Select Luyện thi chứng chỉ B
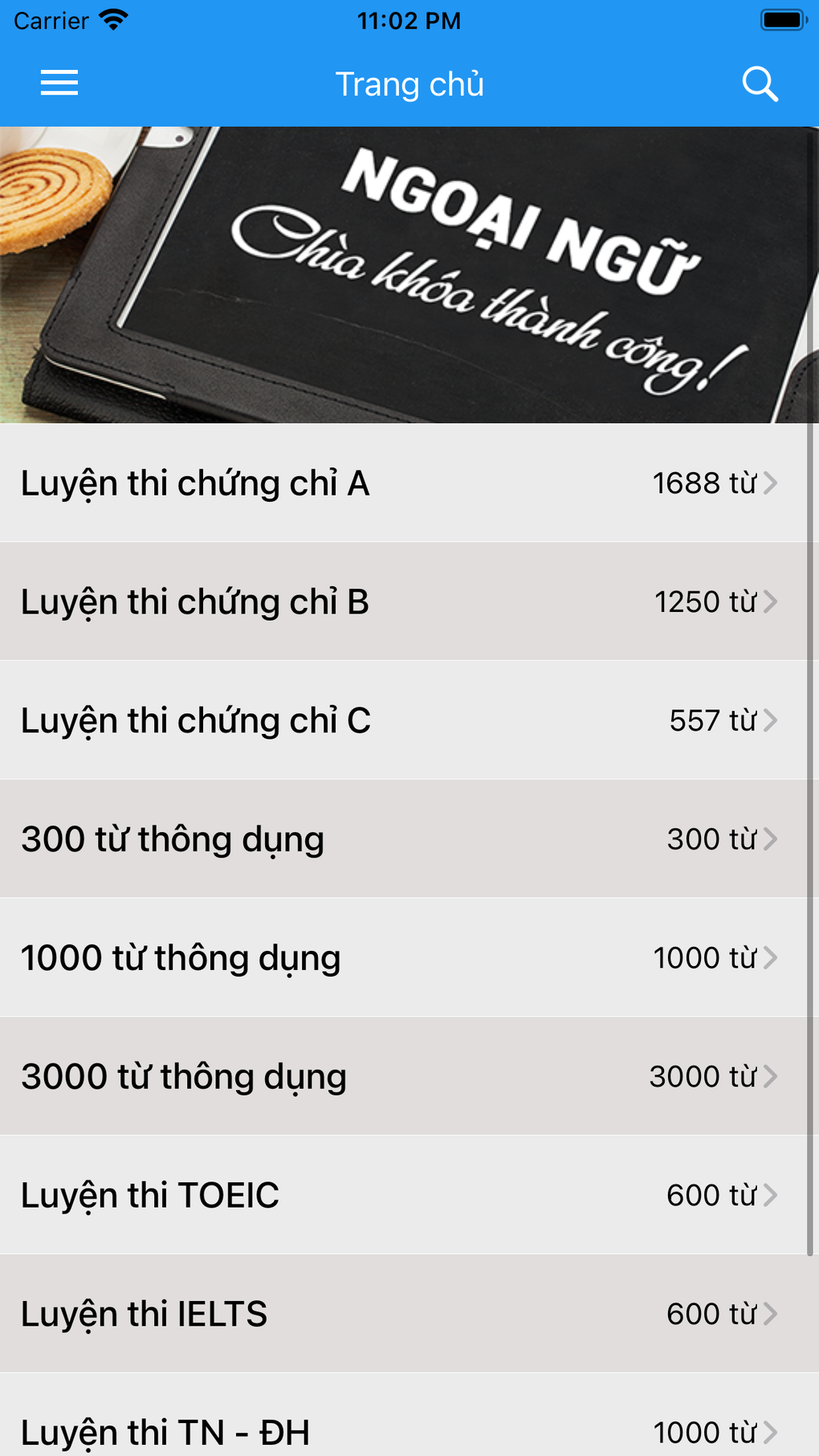Screen dimensions: 819x1456 click(401, 602)
